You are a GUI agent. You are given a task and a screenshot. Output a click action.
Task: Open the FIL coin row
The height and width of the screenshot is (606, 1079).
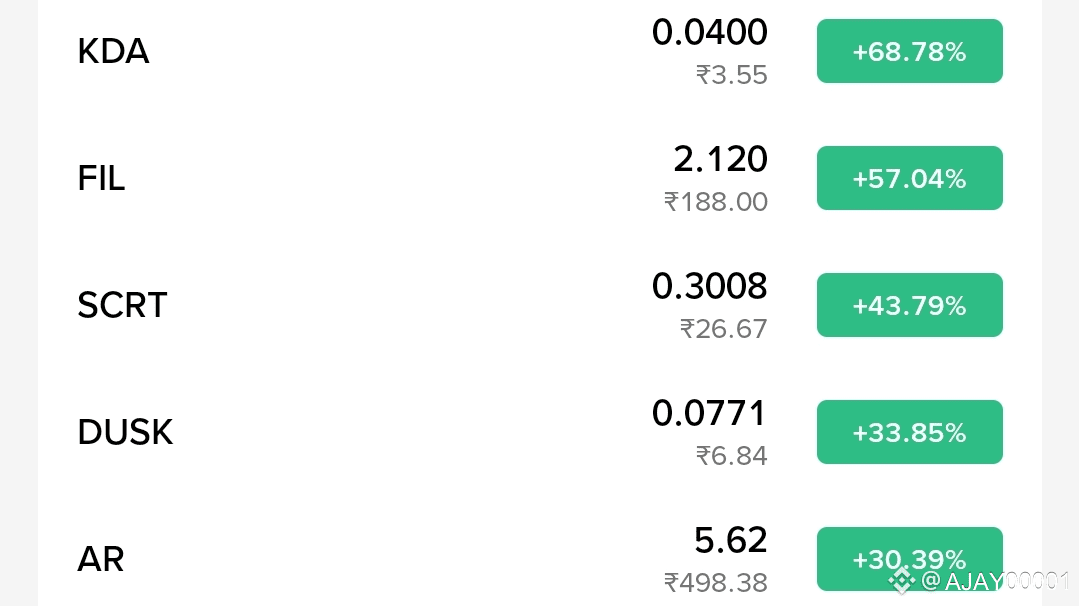[540, 178]
